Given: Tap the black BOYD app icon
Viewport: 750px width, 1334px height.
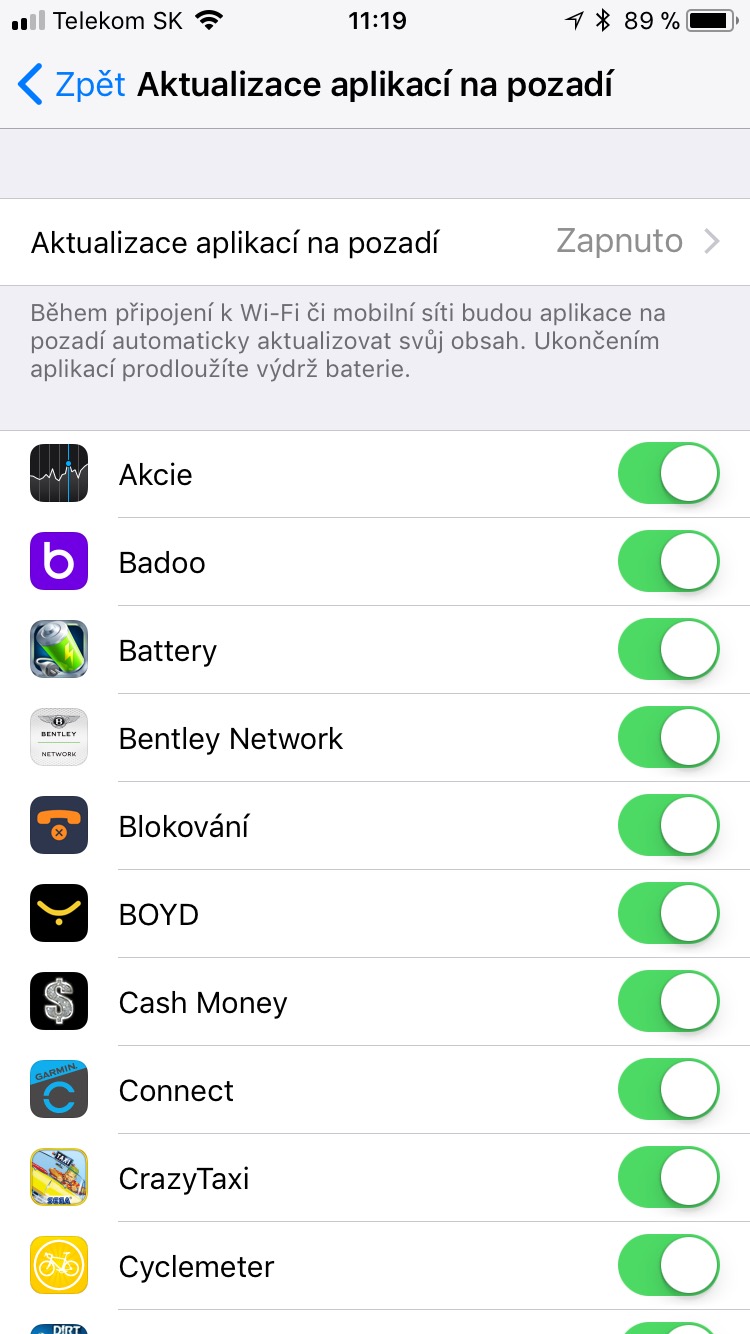Looking at the screenshot, I should (x=58, y=913).
